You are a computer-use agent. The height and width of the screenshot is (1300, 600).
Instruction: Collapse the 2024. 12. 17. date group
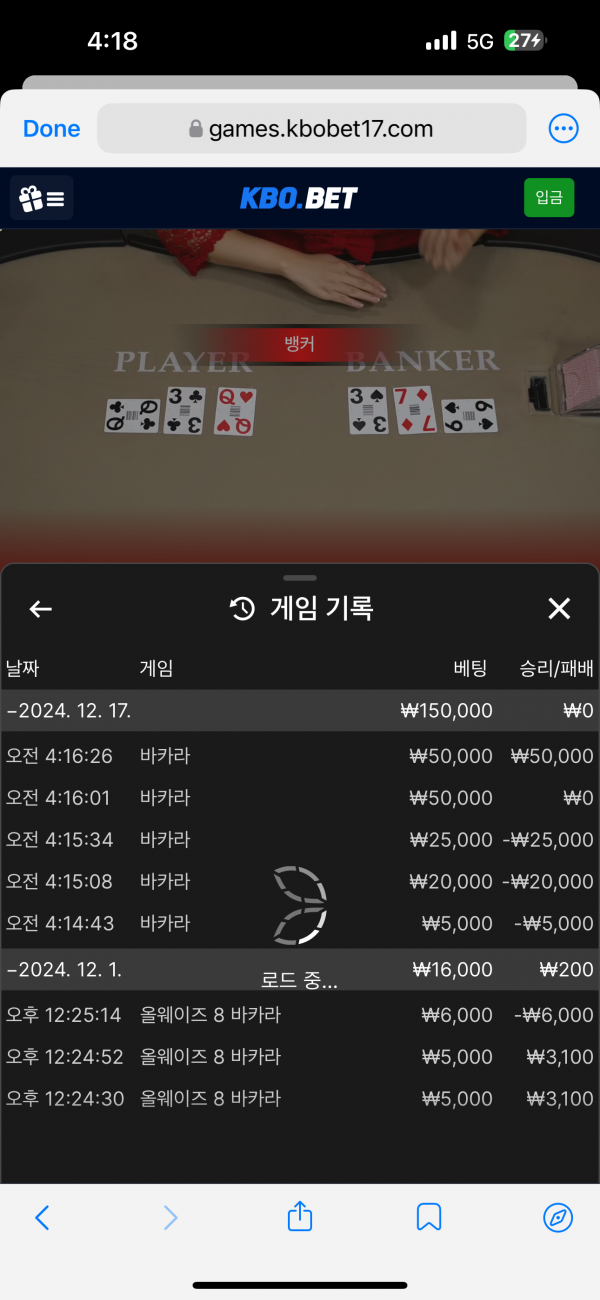70,711
